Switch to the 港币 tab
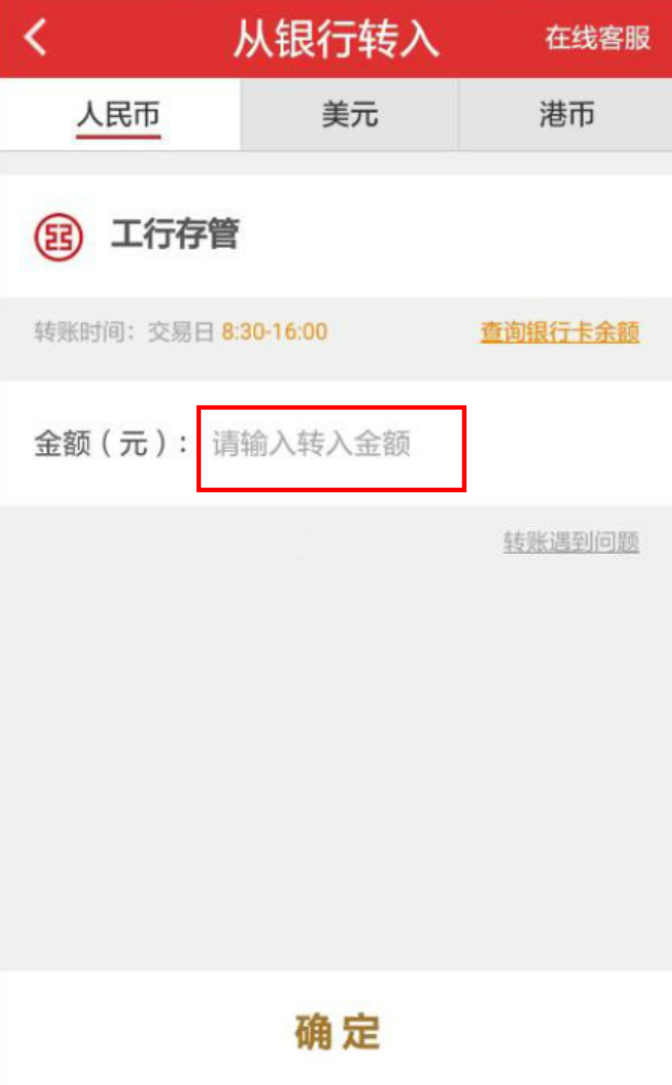This screenshot has height=1085, width=672. click(x=566, y=115)
